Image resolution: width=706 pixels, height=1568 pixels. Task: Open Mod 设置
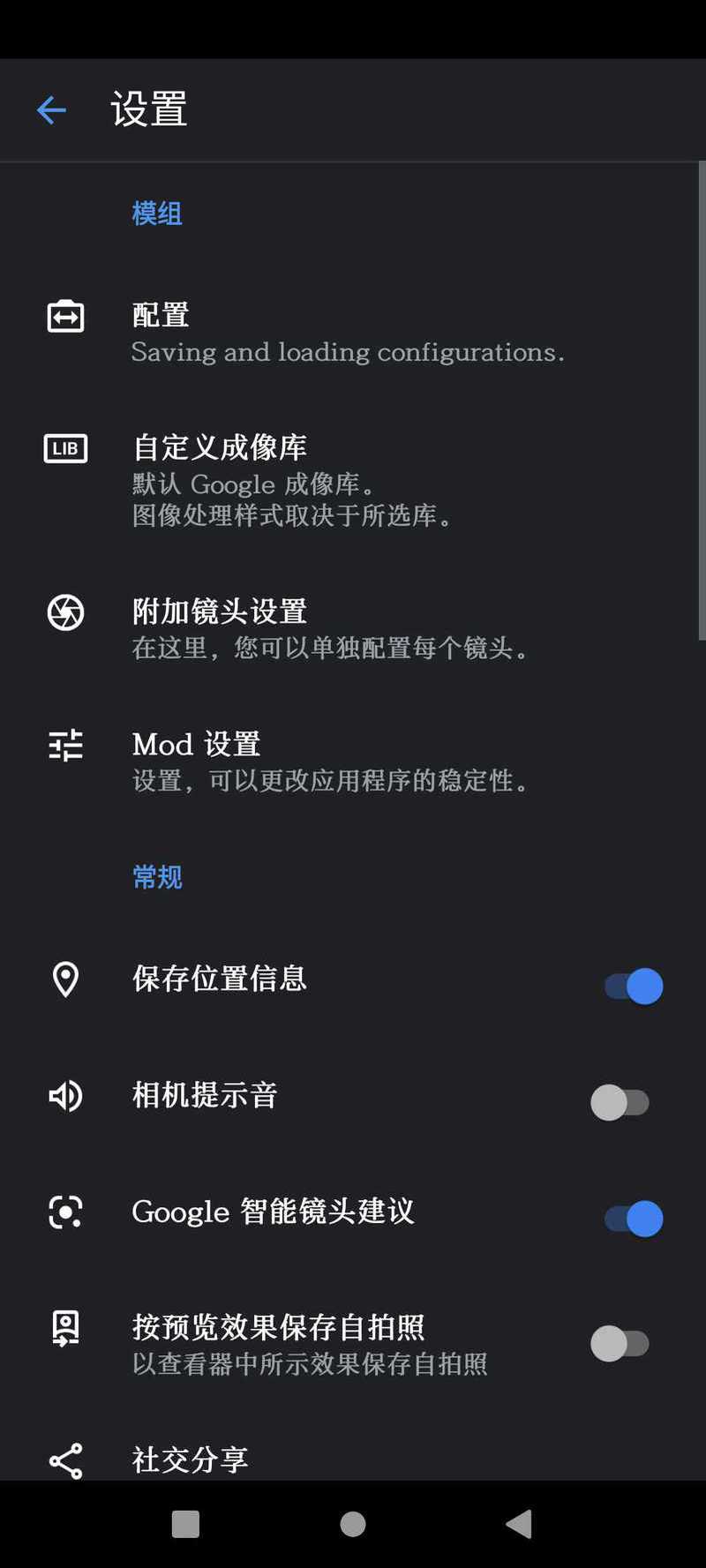tap(353, 761)
